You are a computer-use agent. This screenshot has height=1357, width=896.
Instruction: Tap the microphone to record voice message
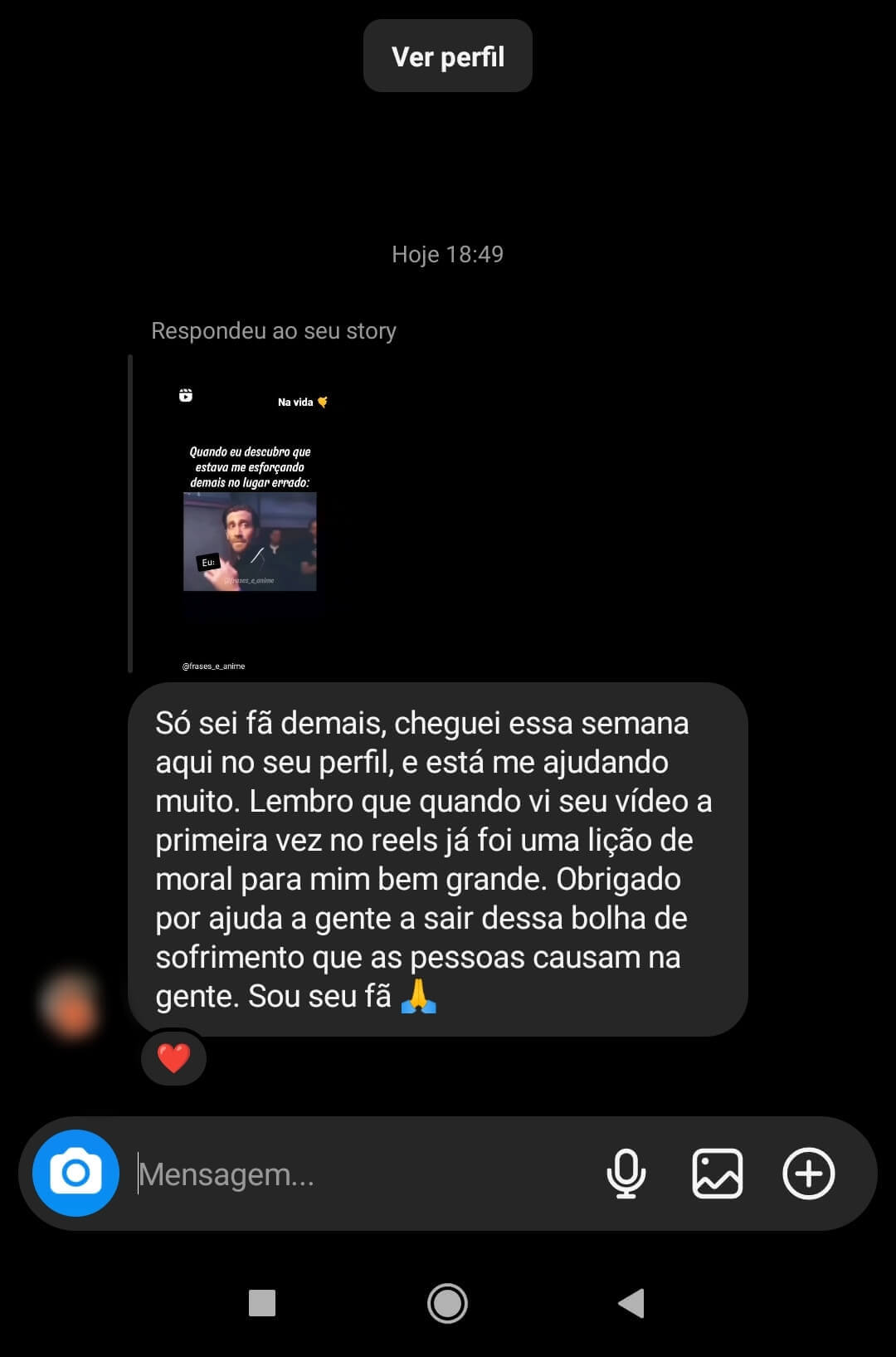tap(626, 1173)
